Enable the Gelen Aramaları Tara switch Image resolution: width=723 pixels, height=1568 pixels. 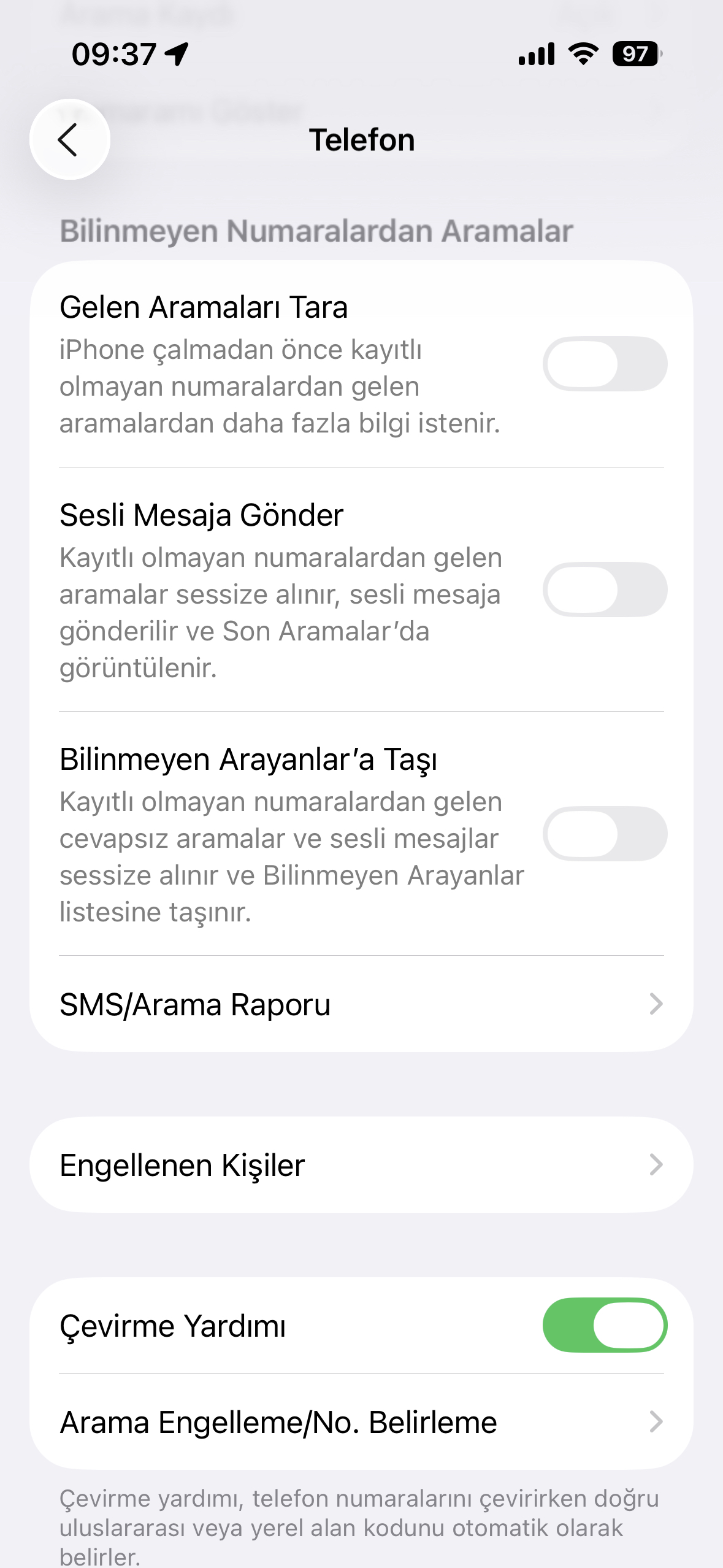pyautogui.click(x=605, y=364)
